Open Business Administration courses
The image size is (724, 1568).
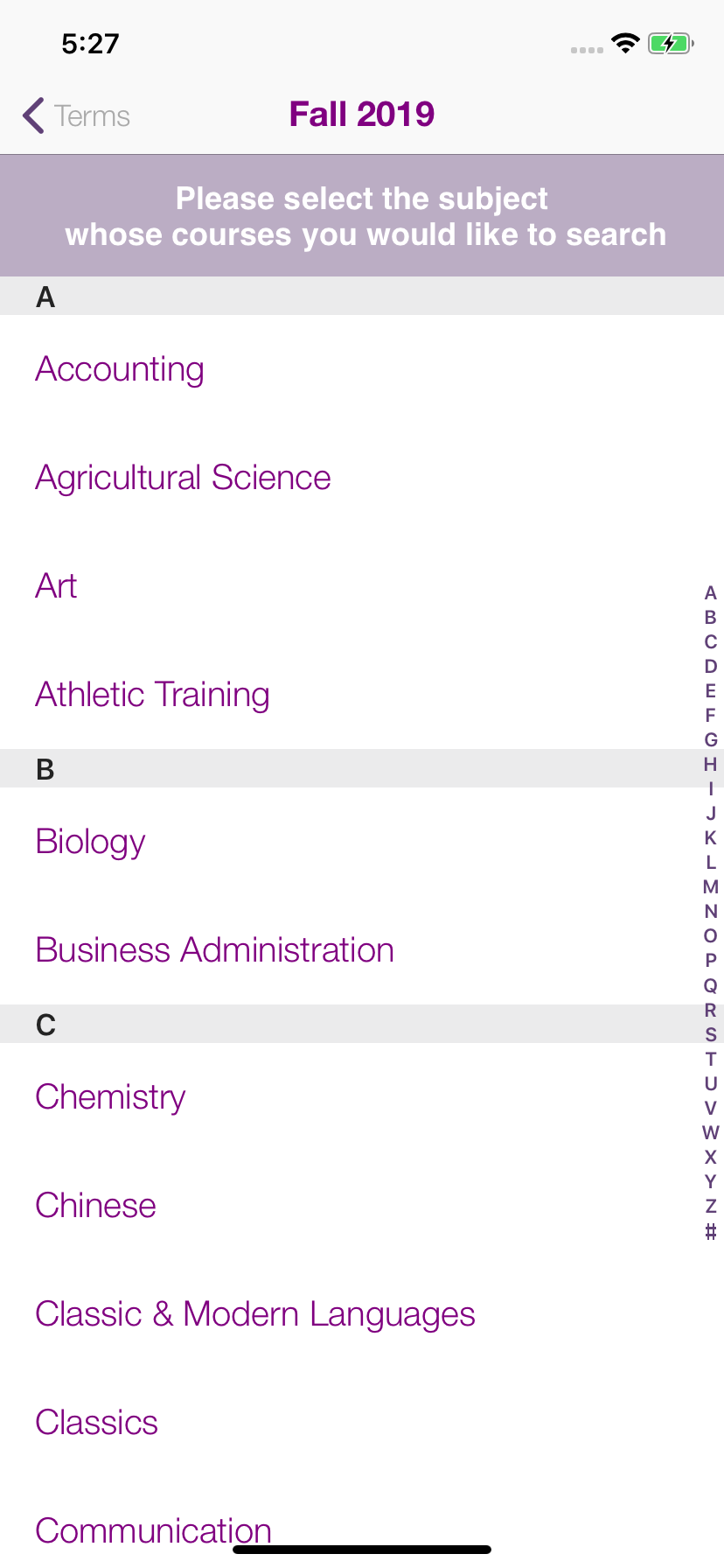(x=214, y=950)
